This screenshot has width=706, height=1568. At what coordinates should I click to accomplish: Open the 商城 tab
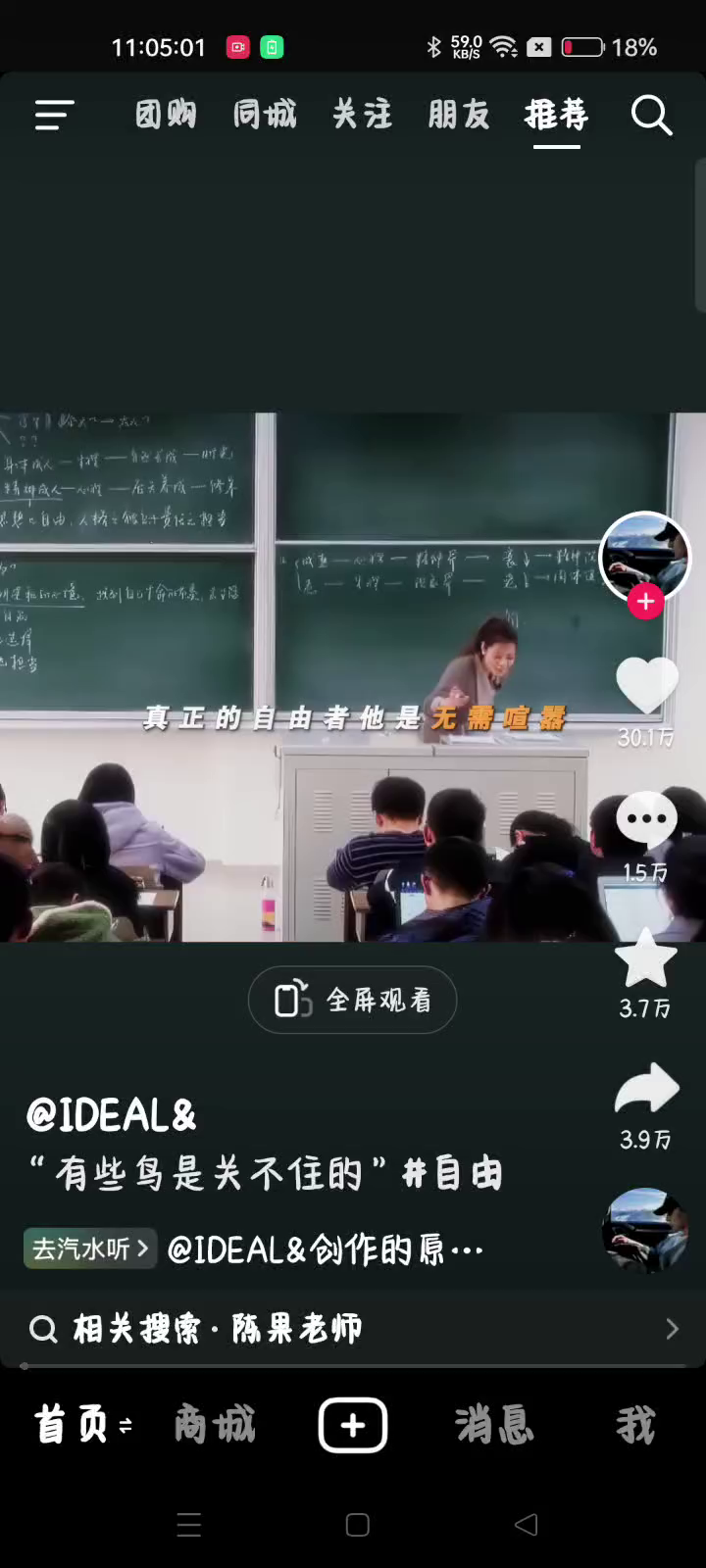point(215,1425)
